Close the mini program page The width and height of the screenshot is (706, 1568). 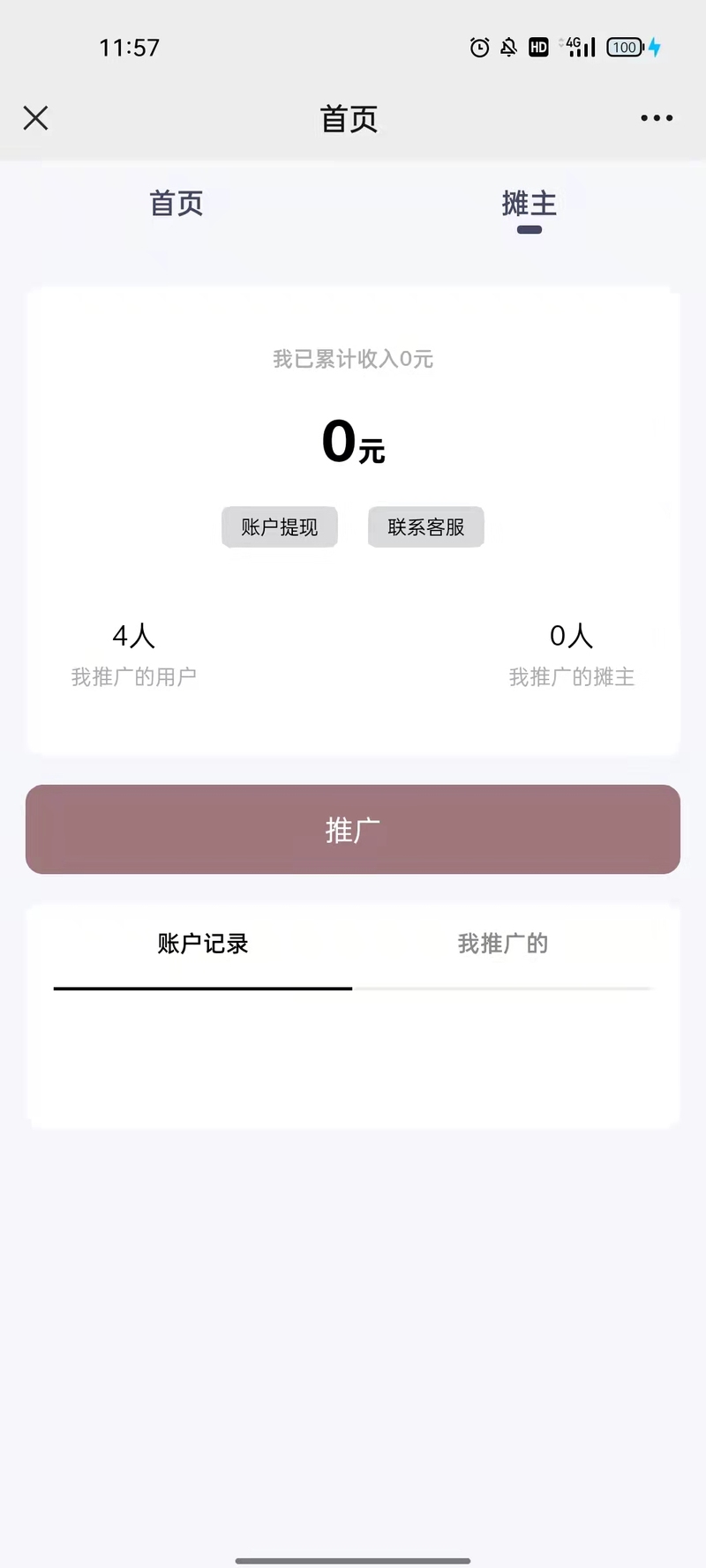coord(35,118)
